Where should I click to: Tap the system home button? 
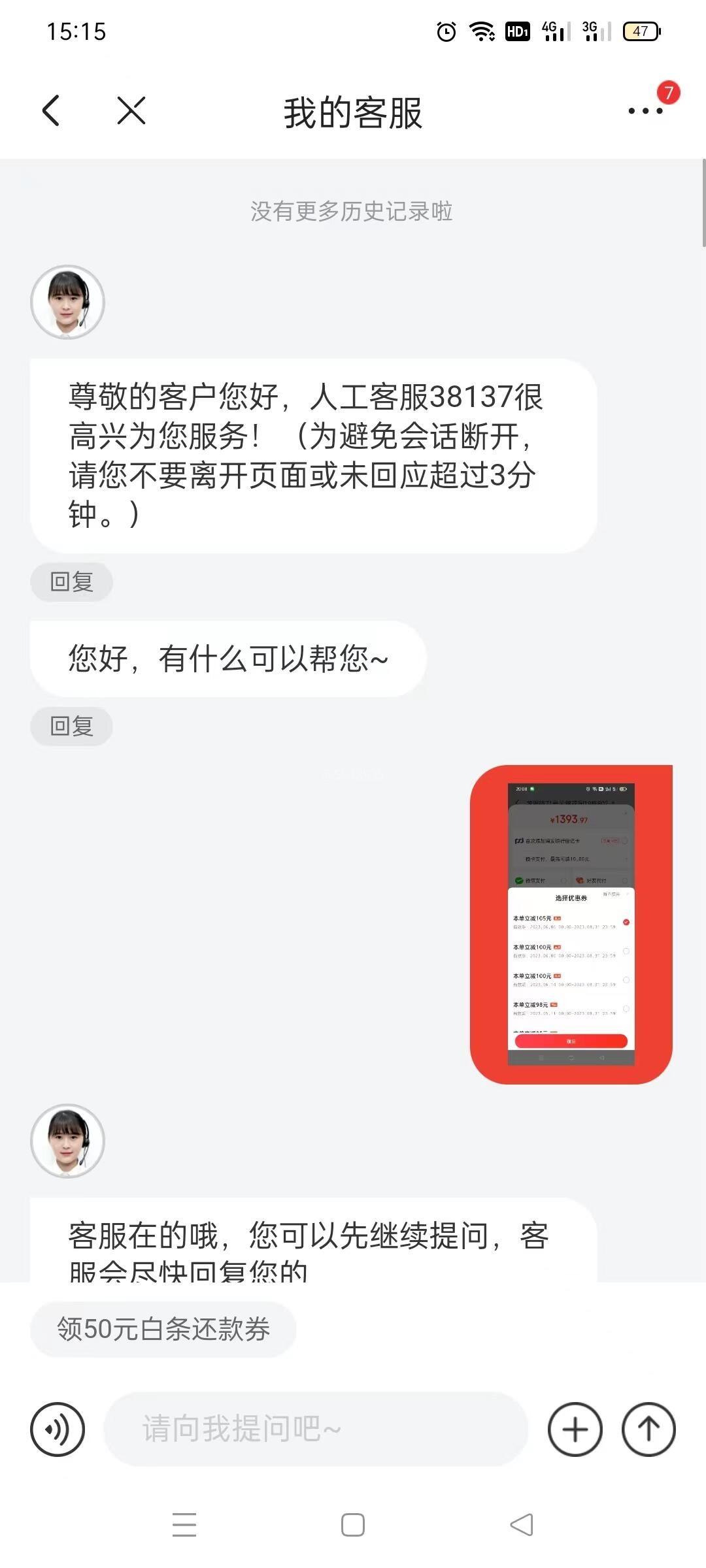pos(353,1526)
